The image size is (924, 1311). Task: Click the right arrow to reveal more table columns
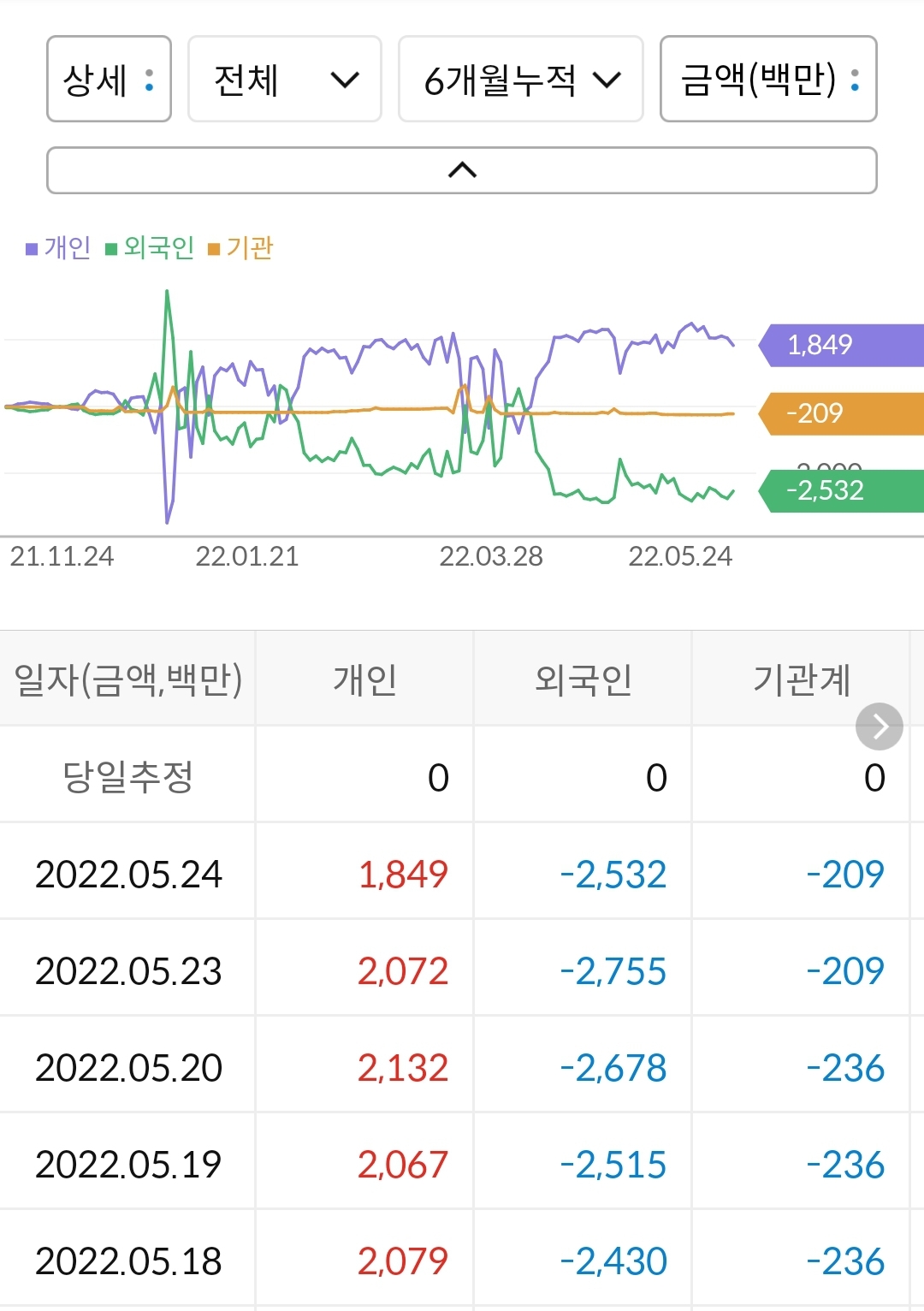point(878,727)
